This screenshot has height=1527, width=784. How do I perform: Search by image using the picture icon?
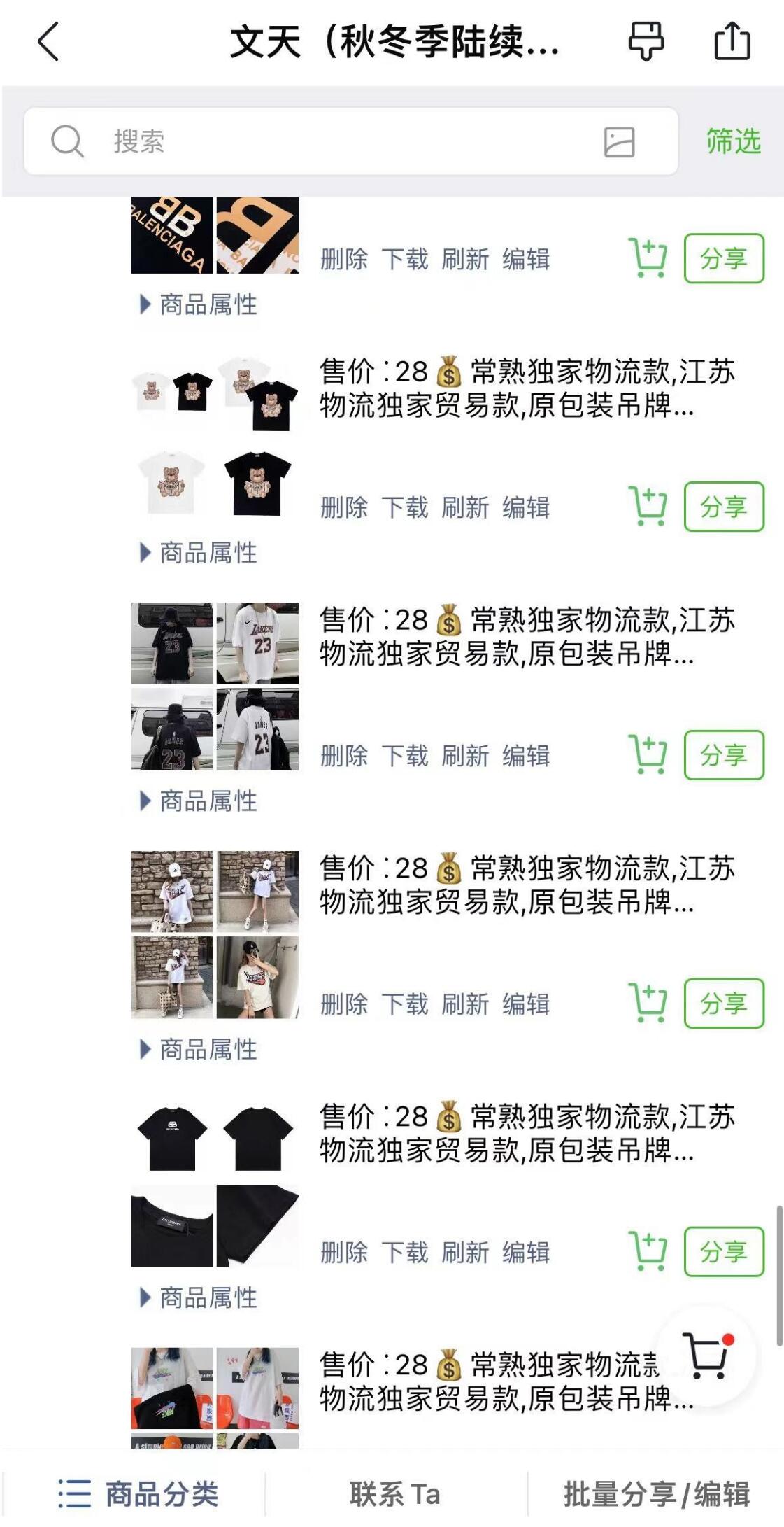tap(619, 142)
